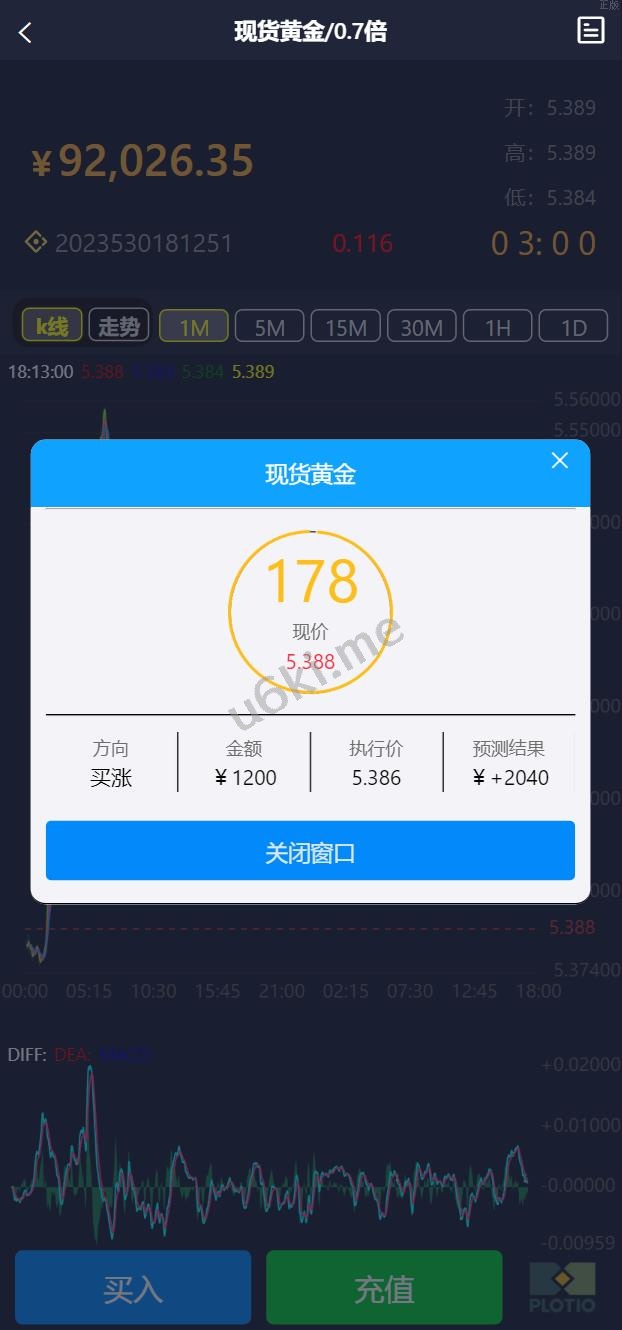622x1330 pixels.
Task: Select the 1M timeframe
Action: 194,327
